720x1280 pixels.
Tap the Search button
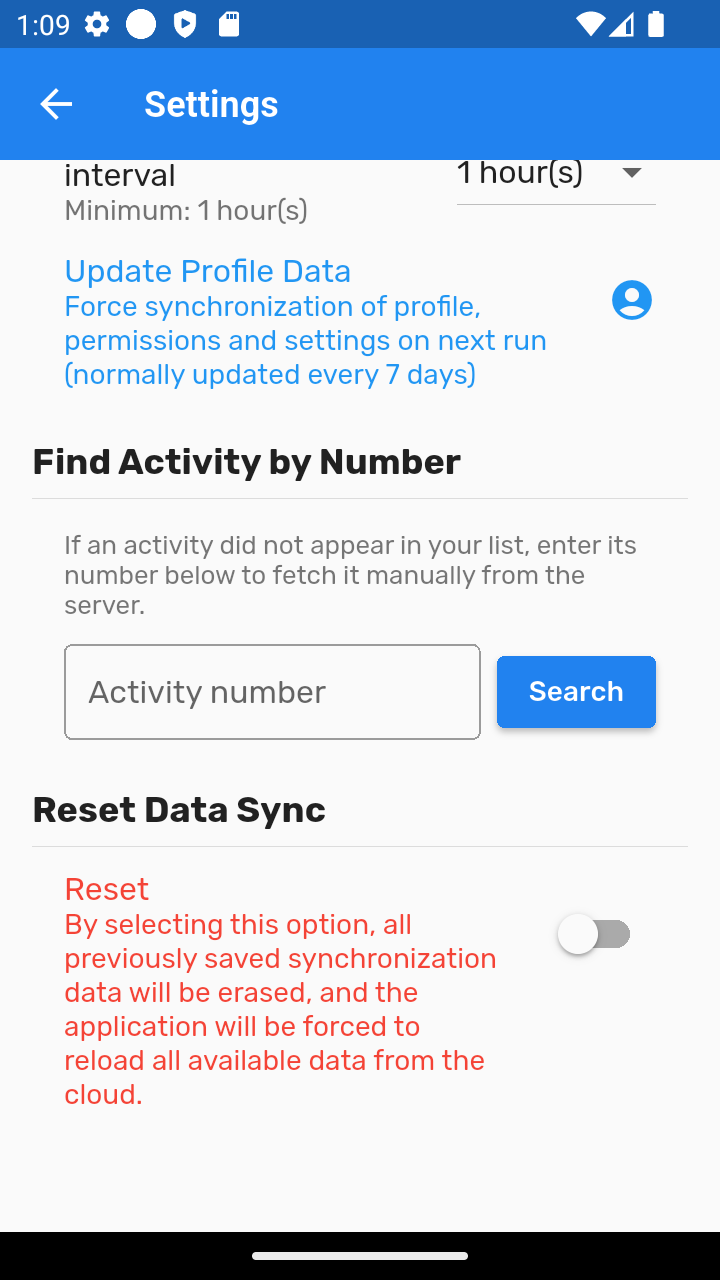coord(576,692)
